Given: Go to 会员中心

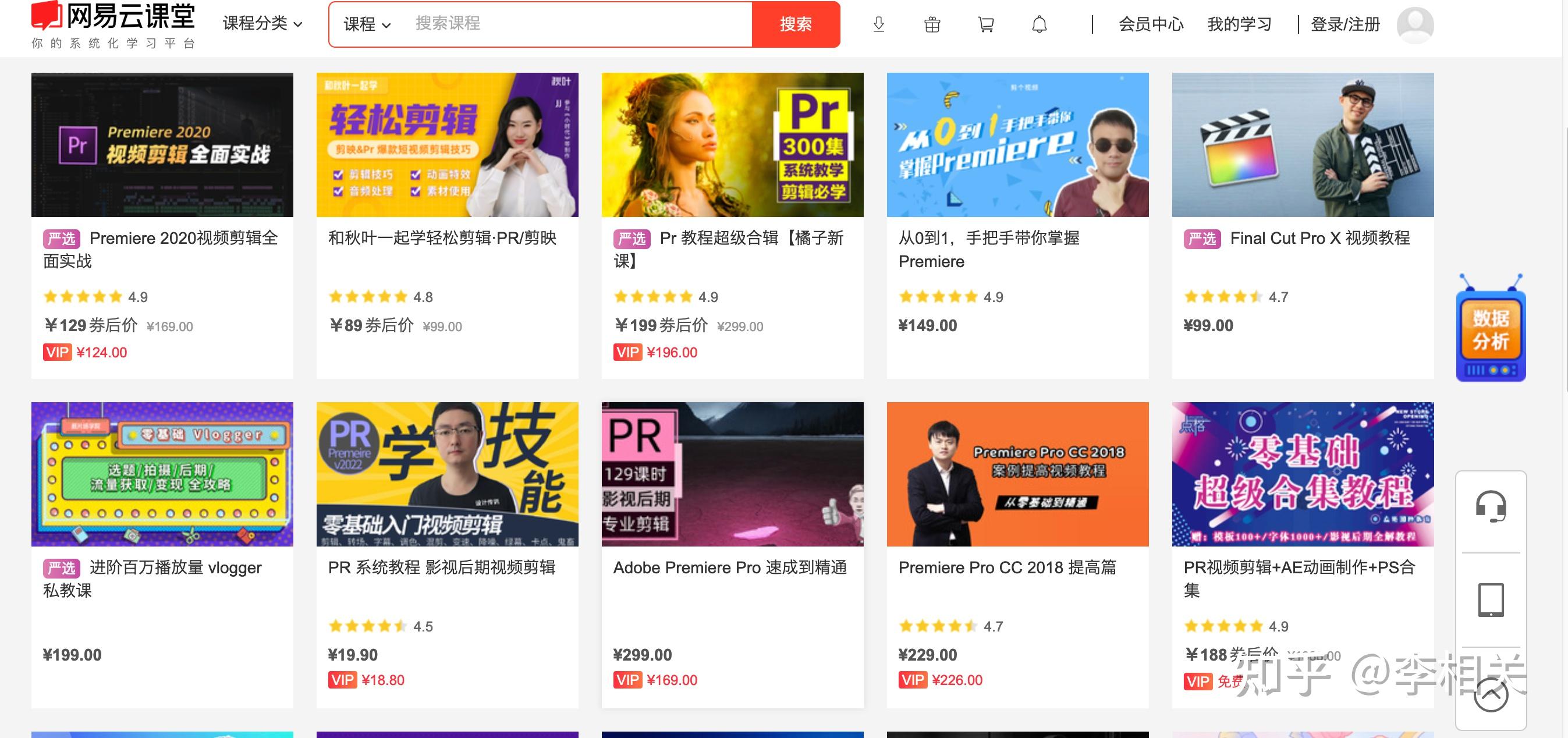Looking at the screenshot, I should (x=1151, y=24).
